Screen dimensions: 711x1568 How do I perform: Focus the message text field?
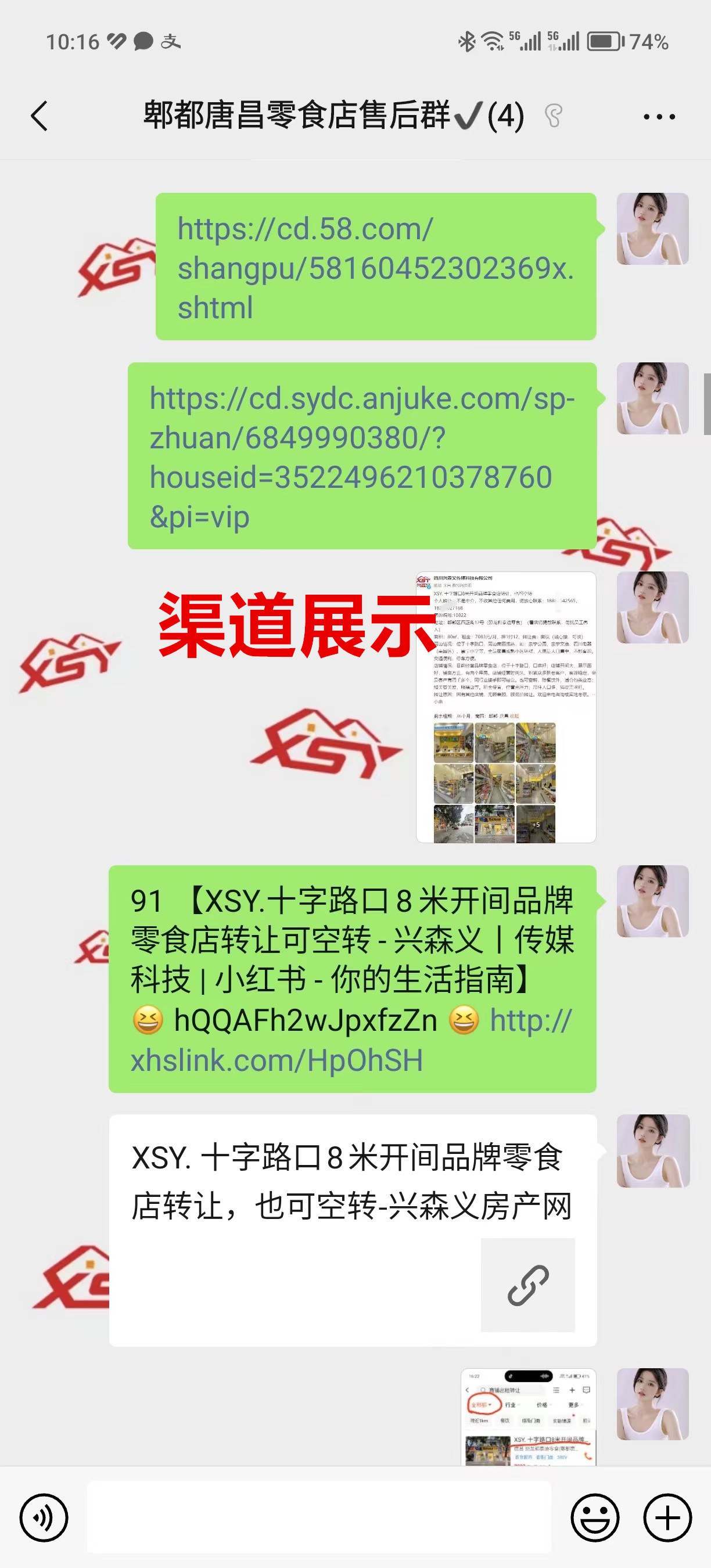tap(318, 1517)
